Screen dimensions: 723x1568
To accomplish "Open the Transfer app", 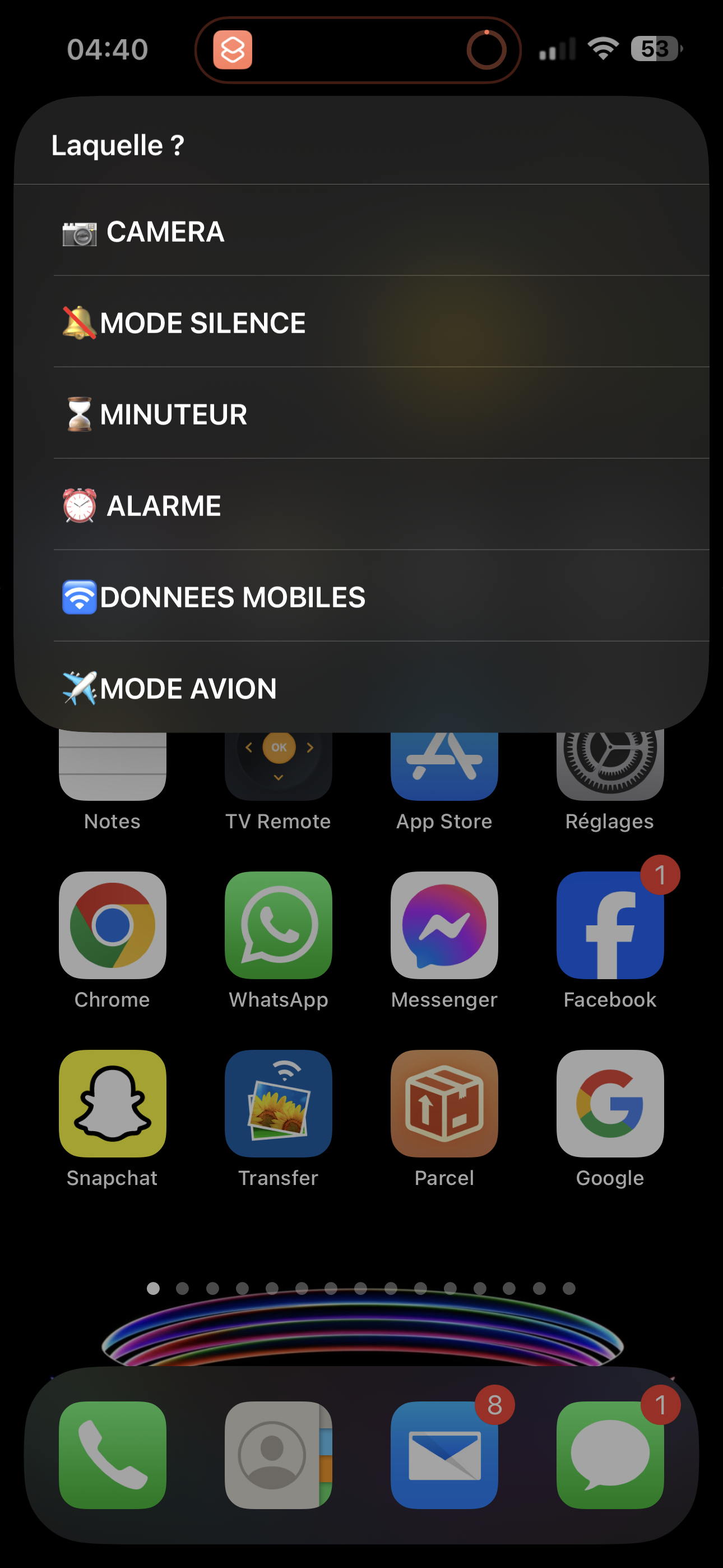I will point(278,1103).
